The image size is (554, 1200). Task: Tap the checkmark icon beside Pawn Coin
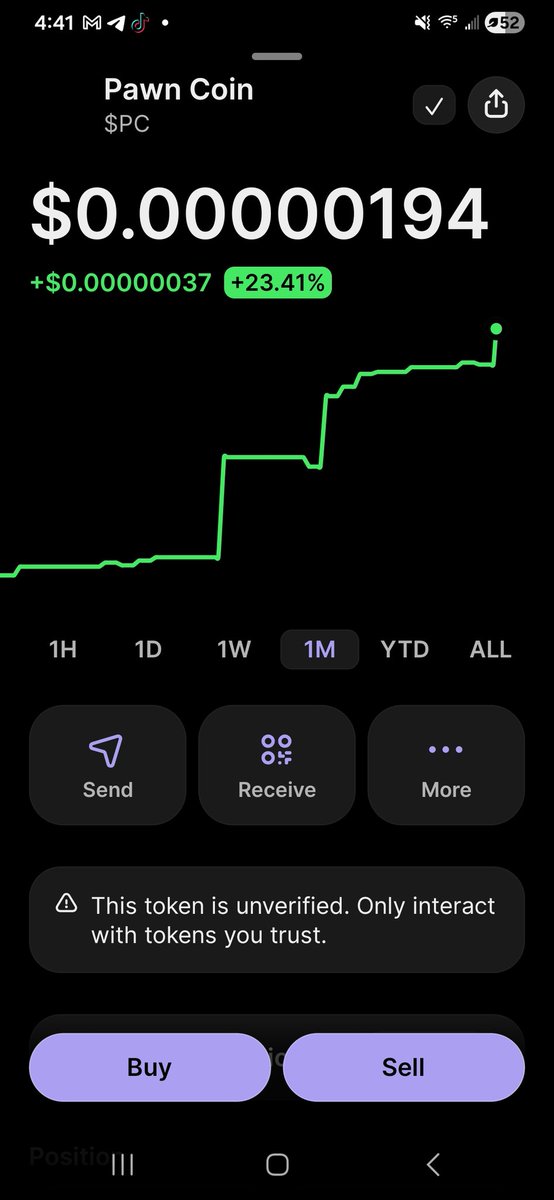click(434, 106)
